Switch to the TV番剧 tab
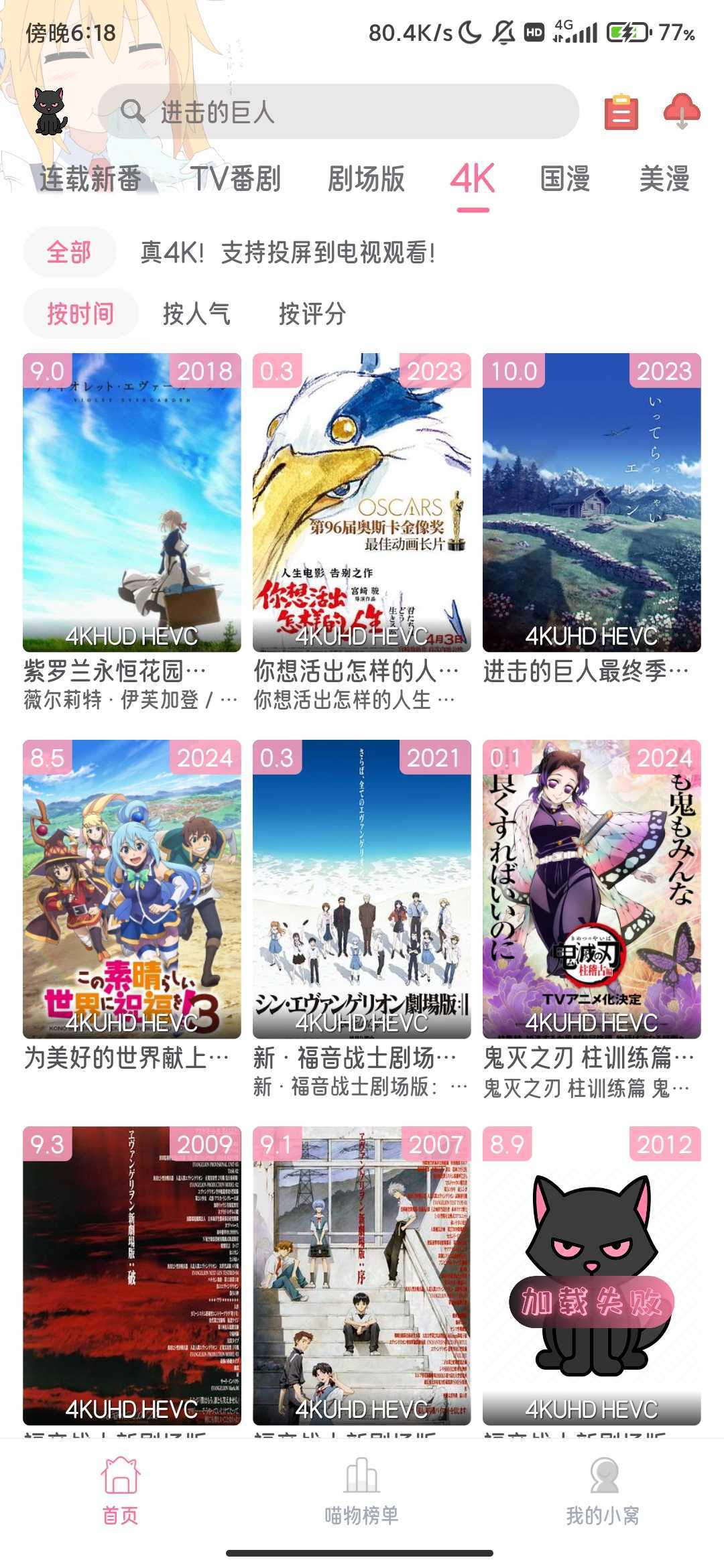Screen dimensions: 724x1568 pyautogui.click(x=235, y=179)
